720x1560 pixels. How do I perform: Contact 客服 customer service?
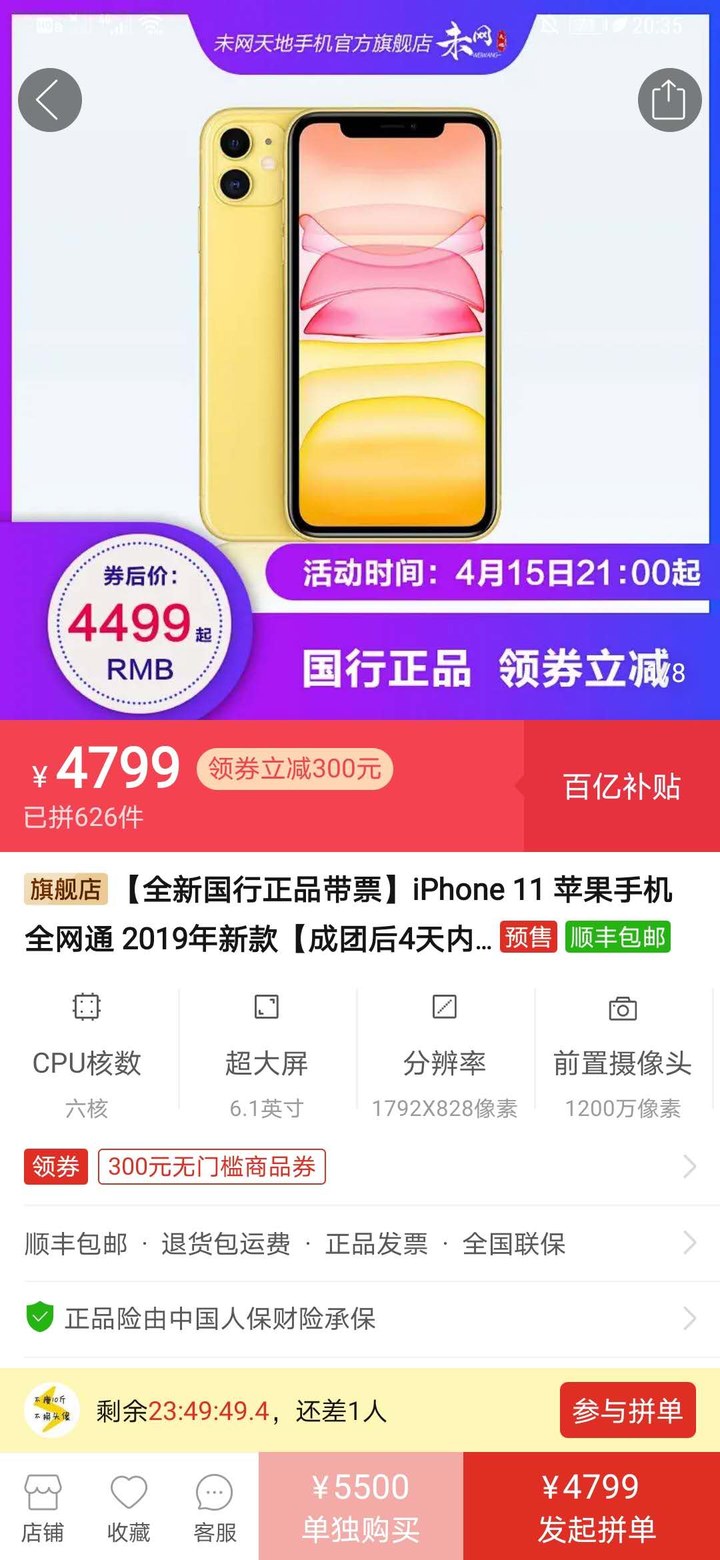[x=214, y=1507]
